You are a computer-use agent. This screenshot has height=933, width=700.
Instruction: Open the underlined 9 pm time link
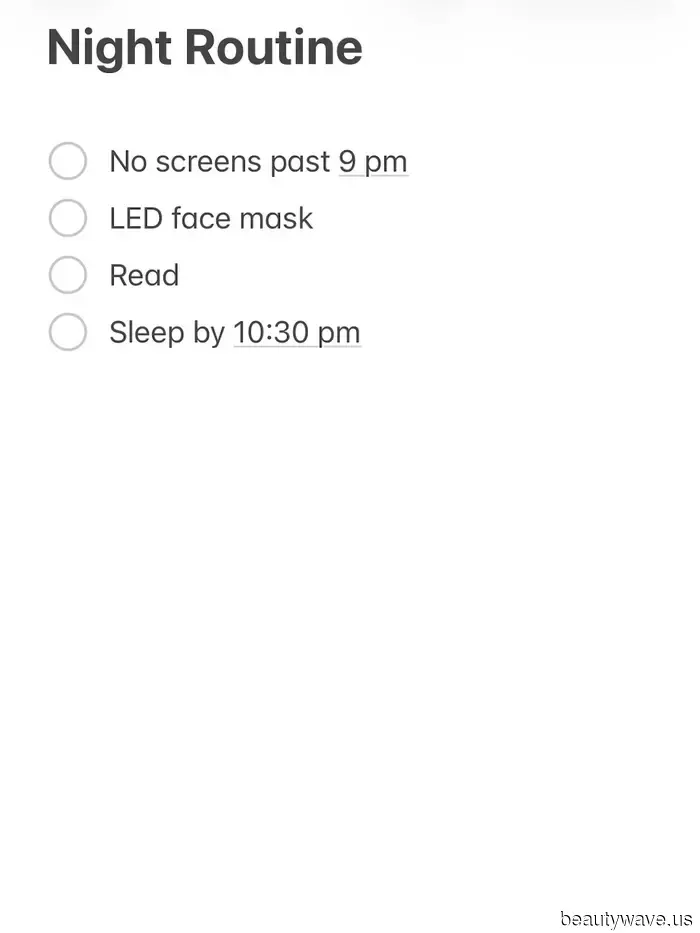pyautogui.click(x=373, y=162)
